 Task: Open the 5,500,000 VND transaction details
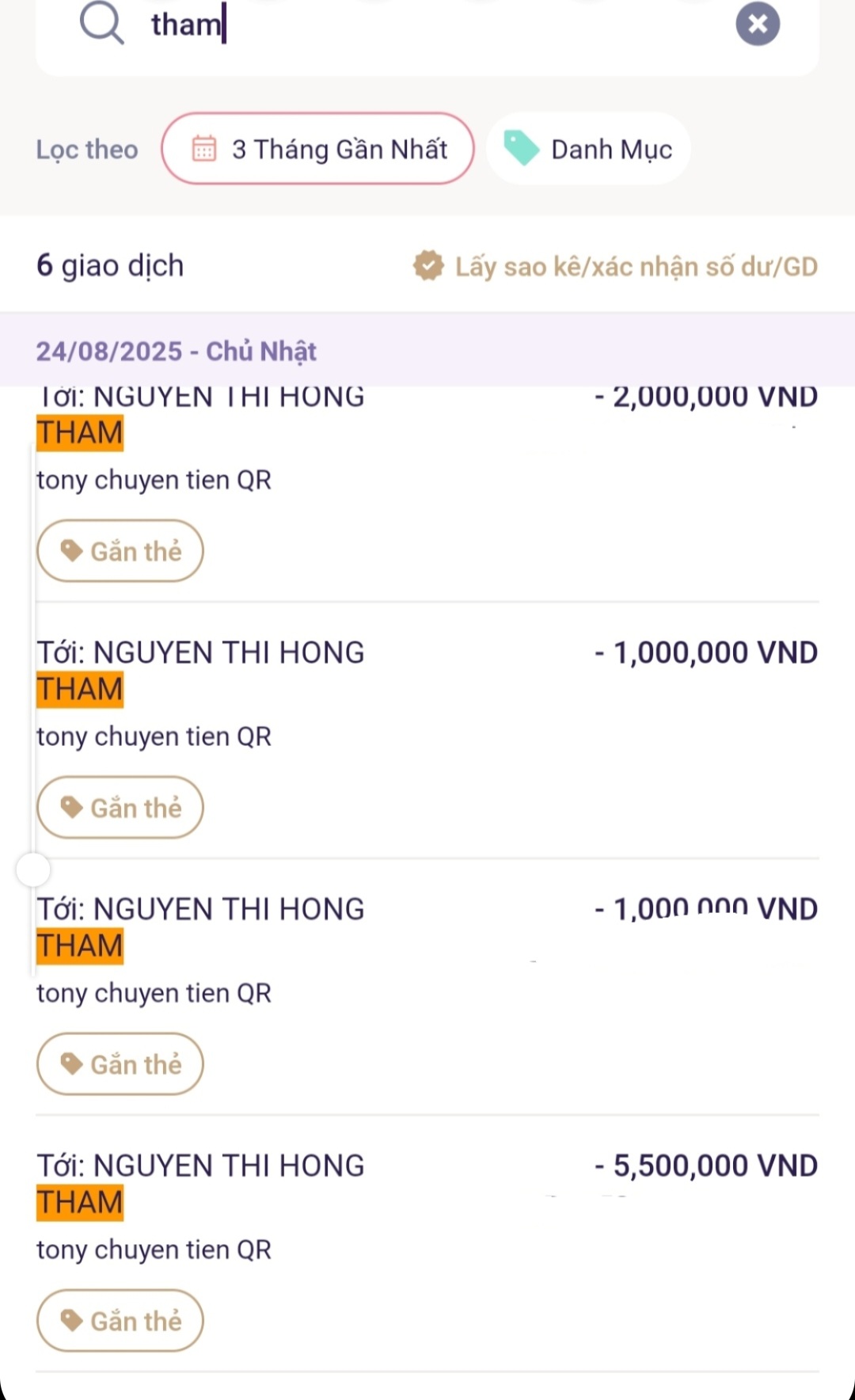tap(427, 1205)
